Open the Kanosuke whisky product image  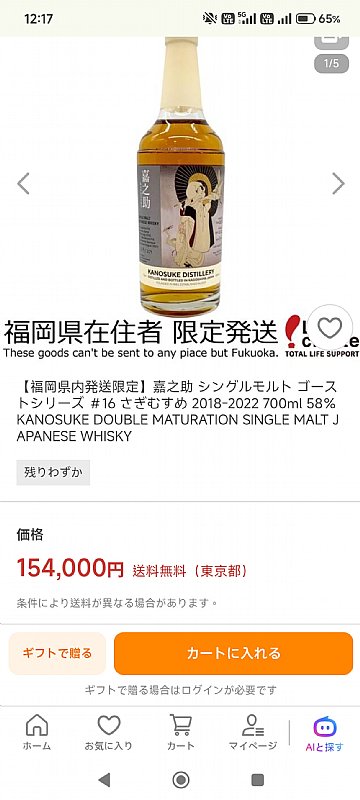181,176
